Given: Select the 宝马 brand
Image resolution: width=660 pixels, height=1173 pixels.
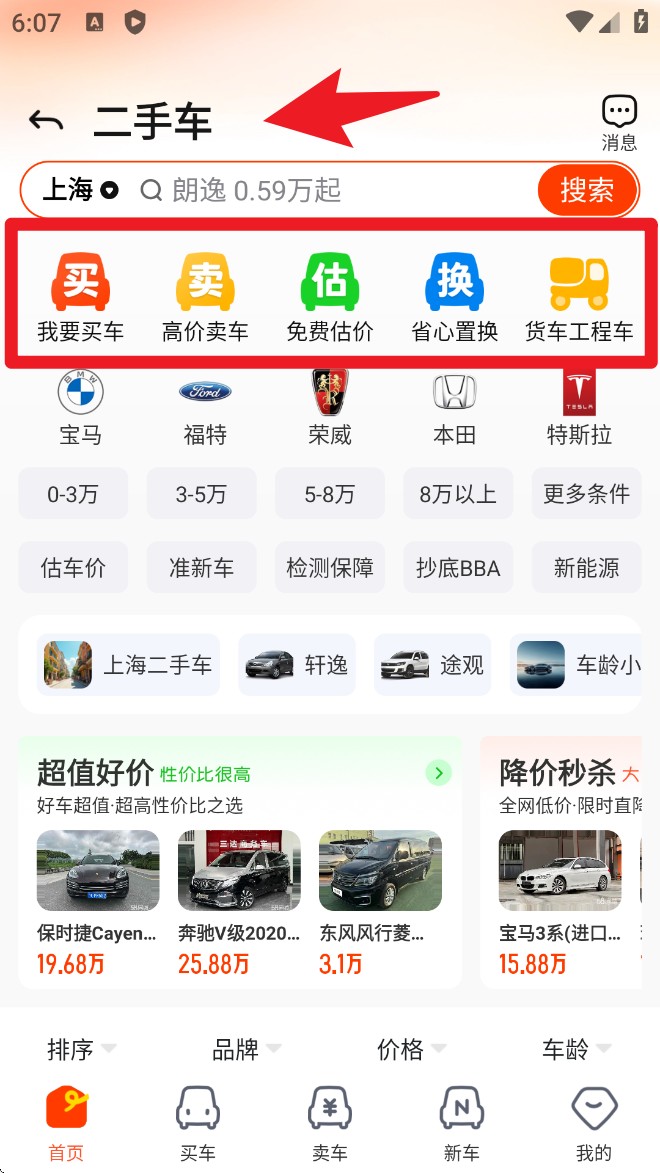Looking at the screenshot, I should click(81, 408).
